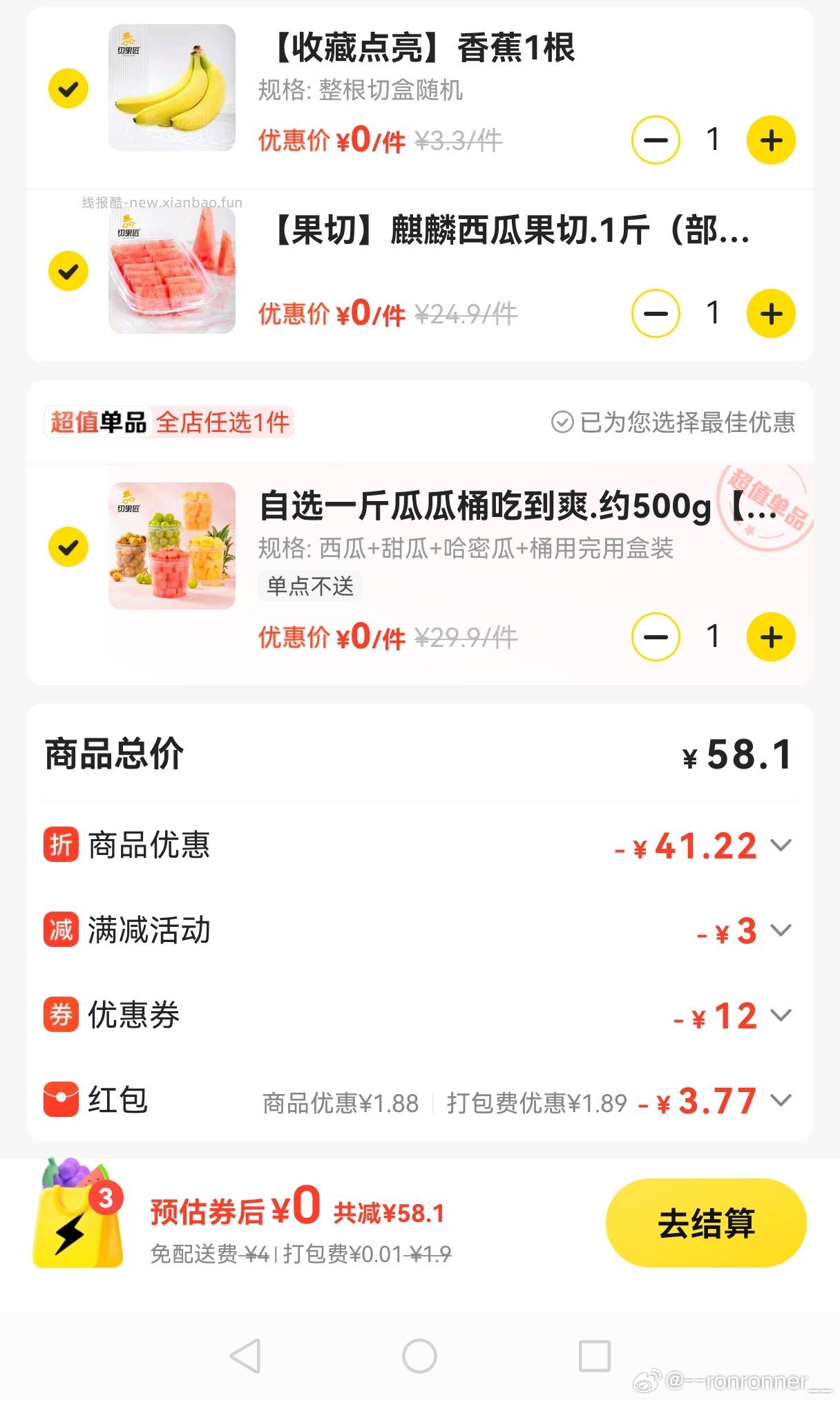
Task: Open the lightning shopping bag icon with badge 3
Action: pos(76,1225)
